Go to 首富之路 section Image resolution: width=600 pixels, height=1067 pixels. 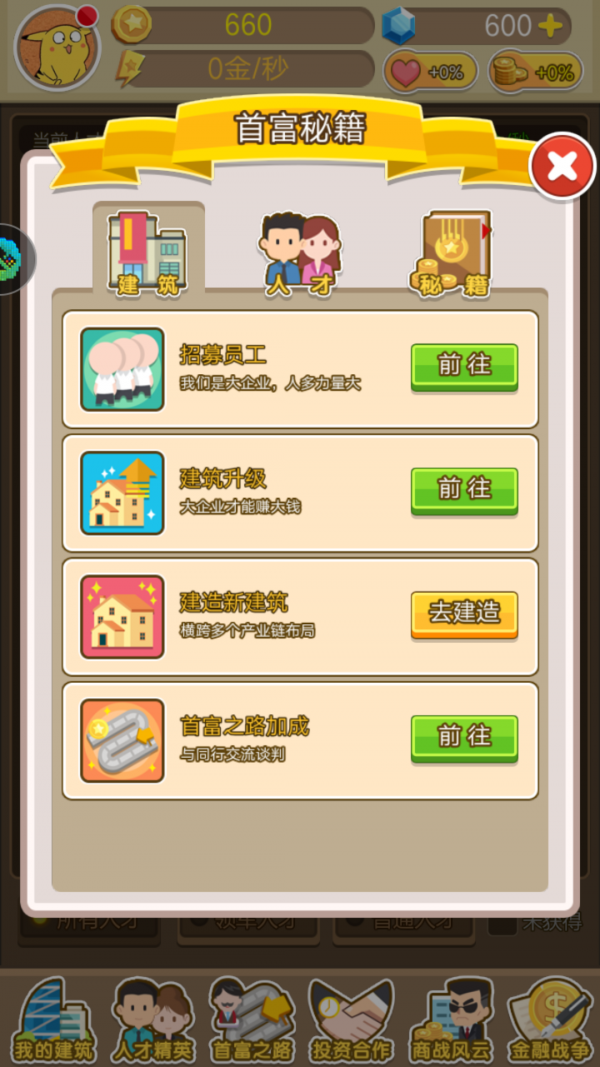click(x=251, y=1020)
